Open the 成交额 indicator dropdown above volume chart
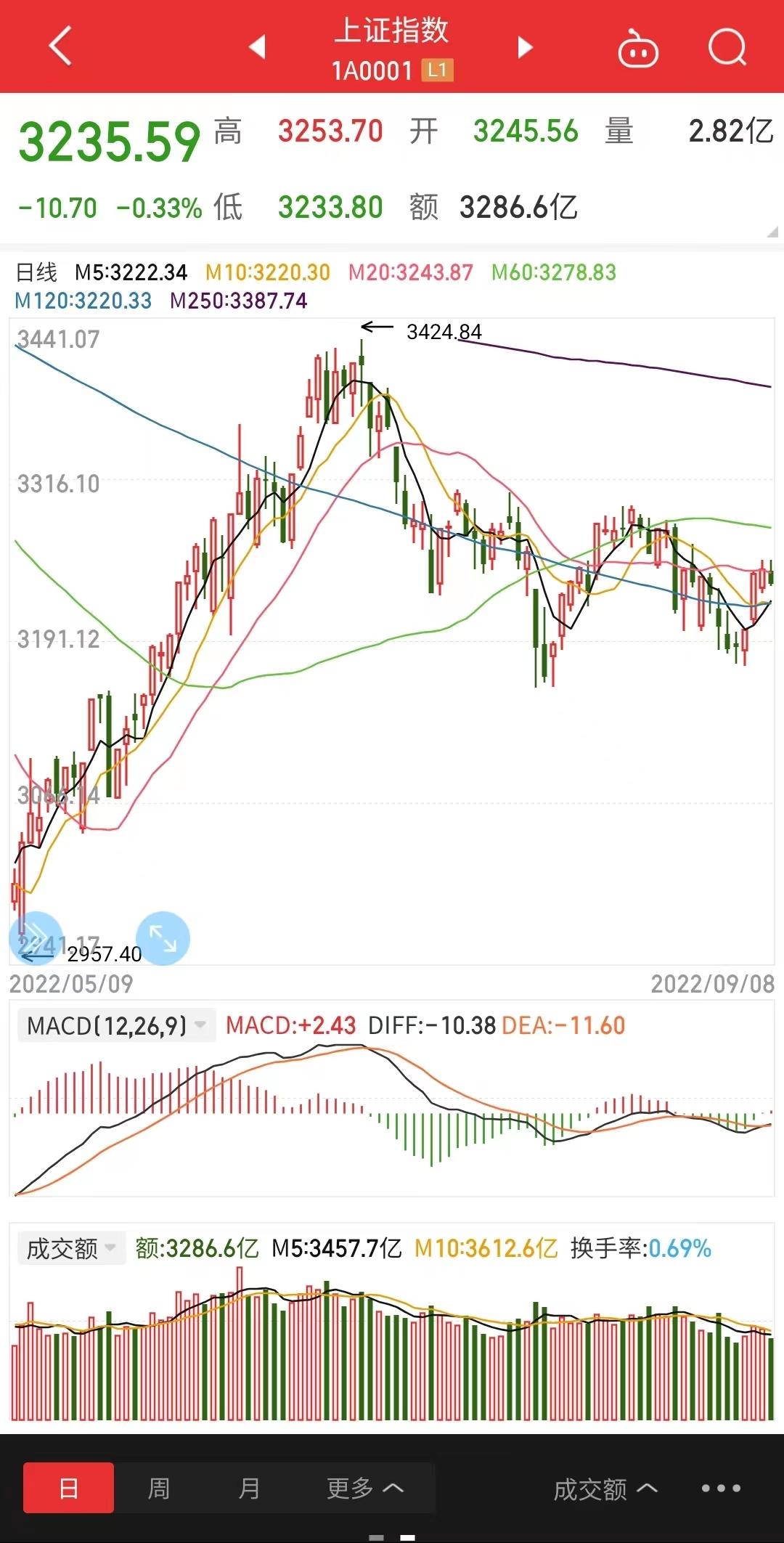 click(x=71, y=1248)
